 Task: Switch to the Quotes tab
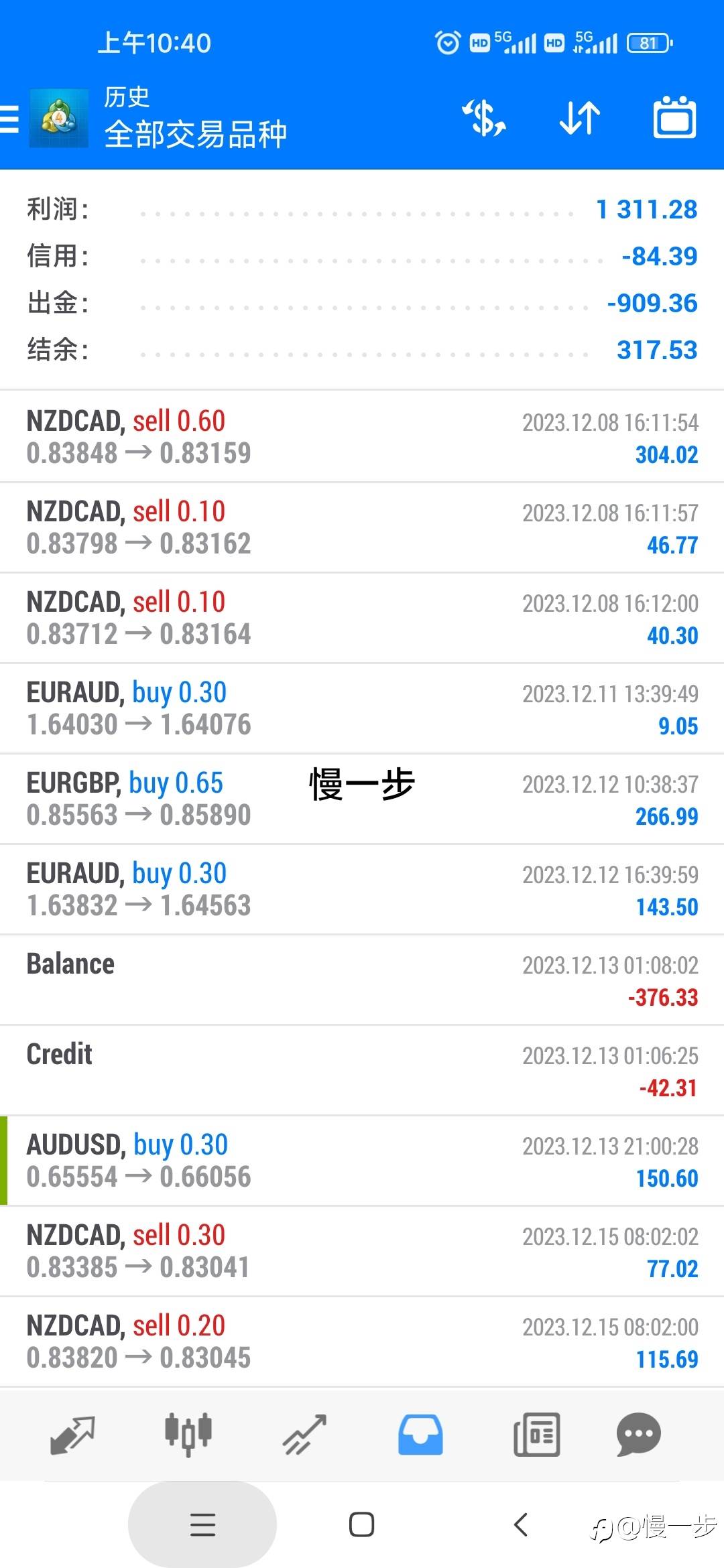coord(72,1435)
